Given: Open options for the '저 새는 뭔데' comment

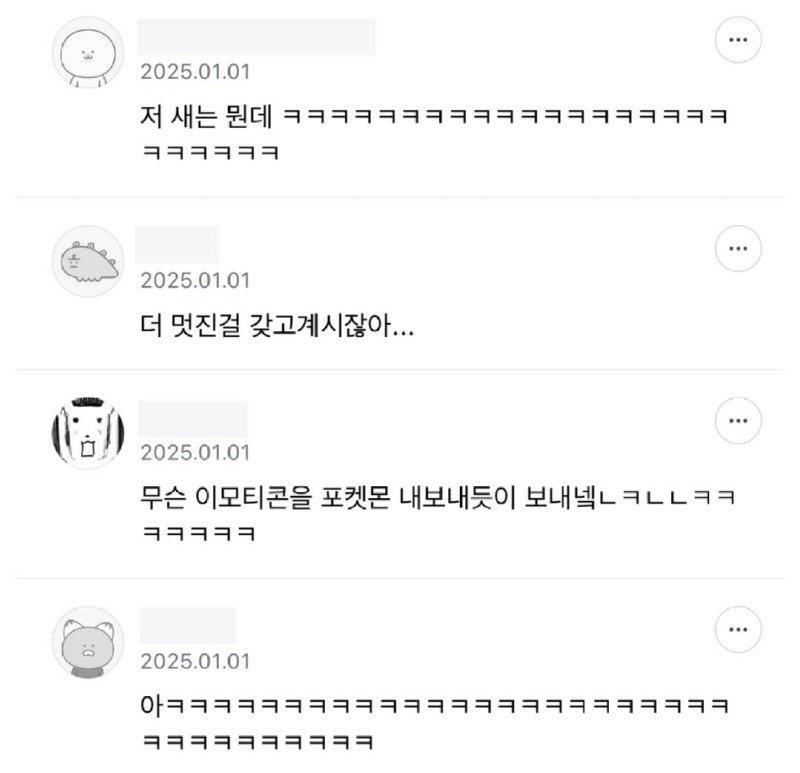Looking at the screenshot, I should coord(738,40).
